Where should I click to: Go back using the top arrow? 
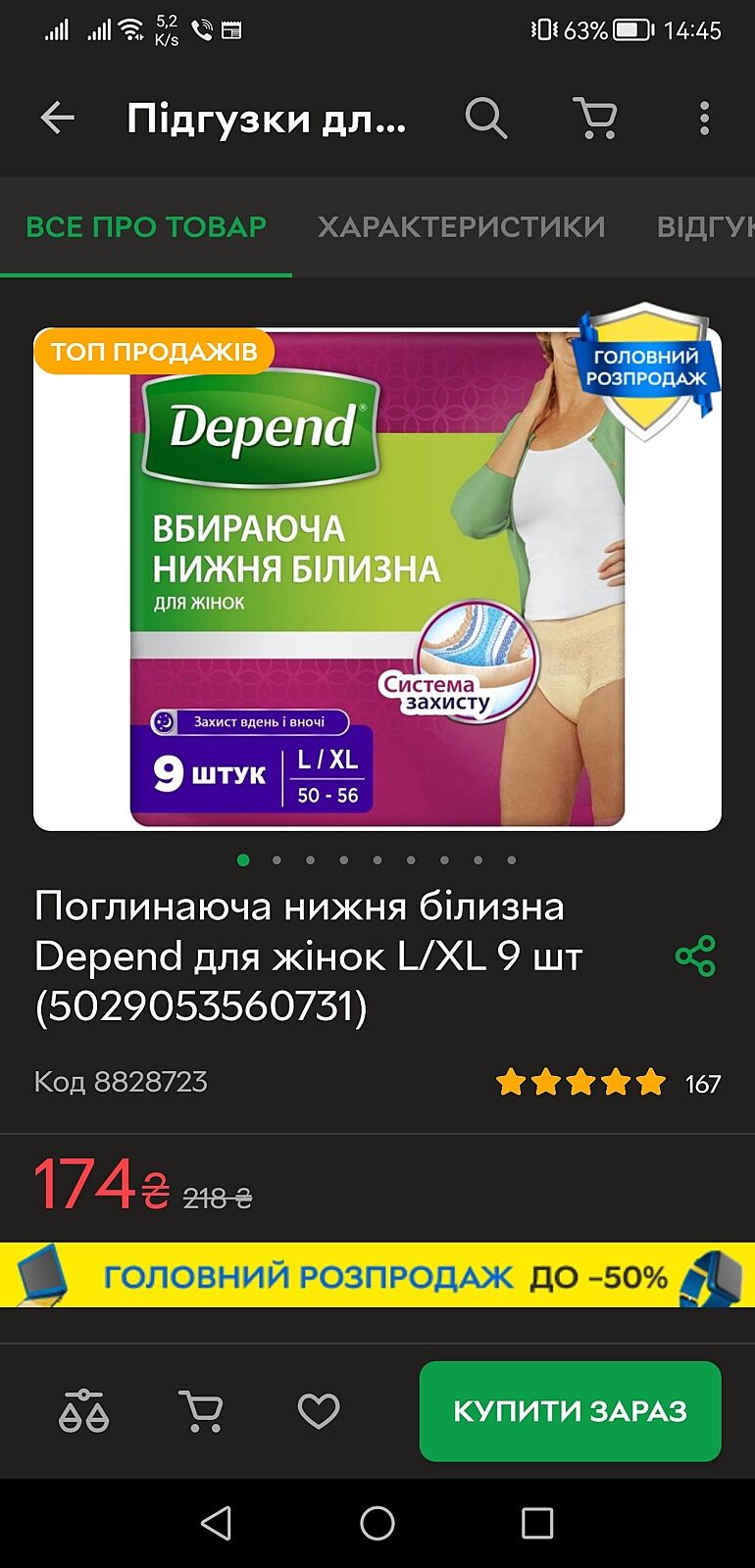pos(57,119)
